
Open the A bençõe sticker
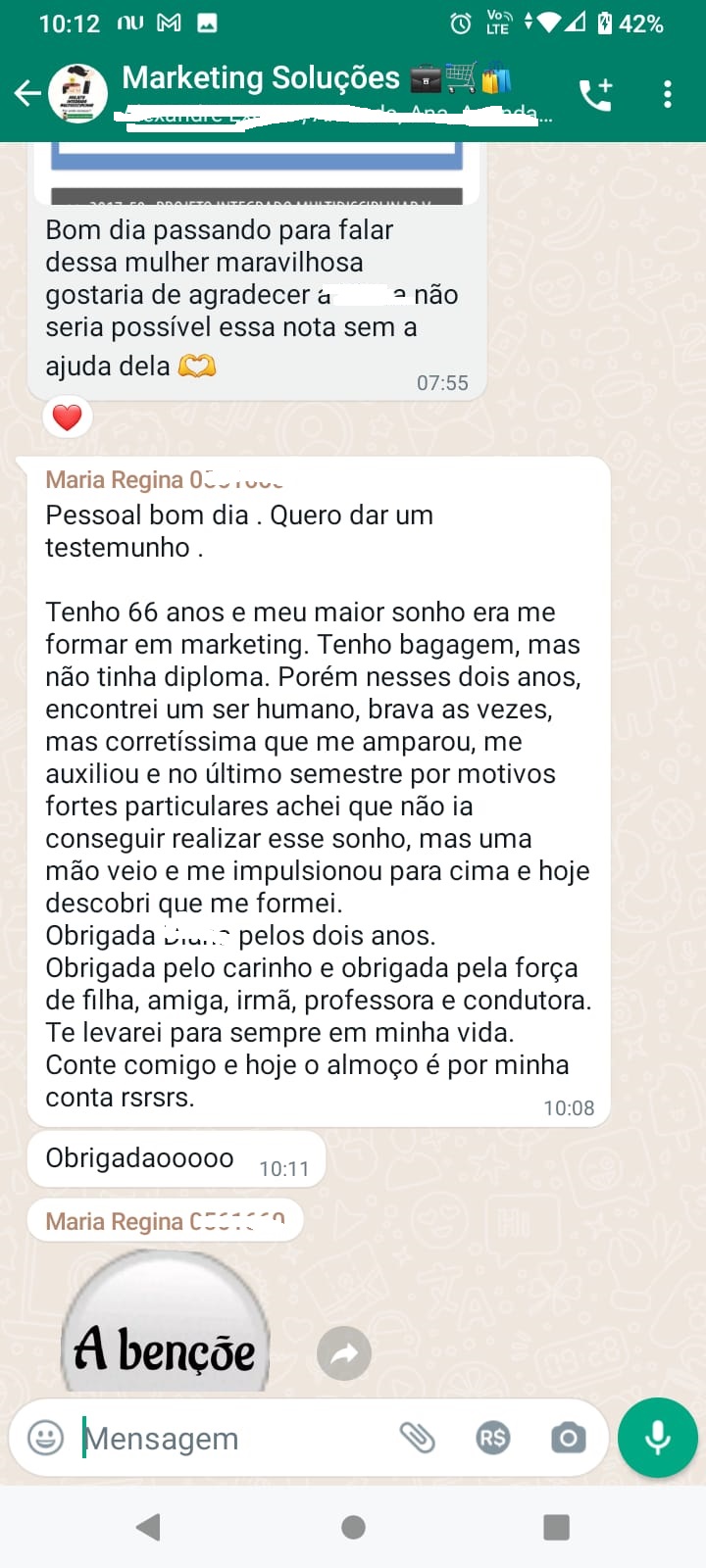click(x=165, y=1323)
